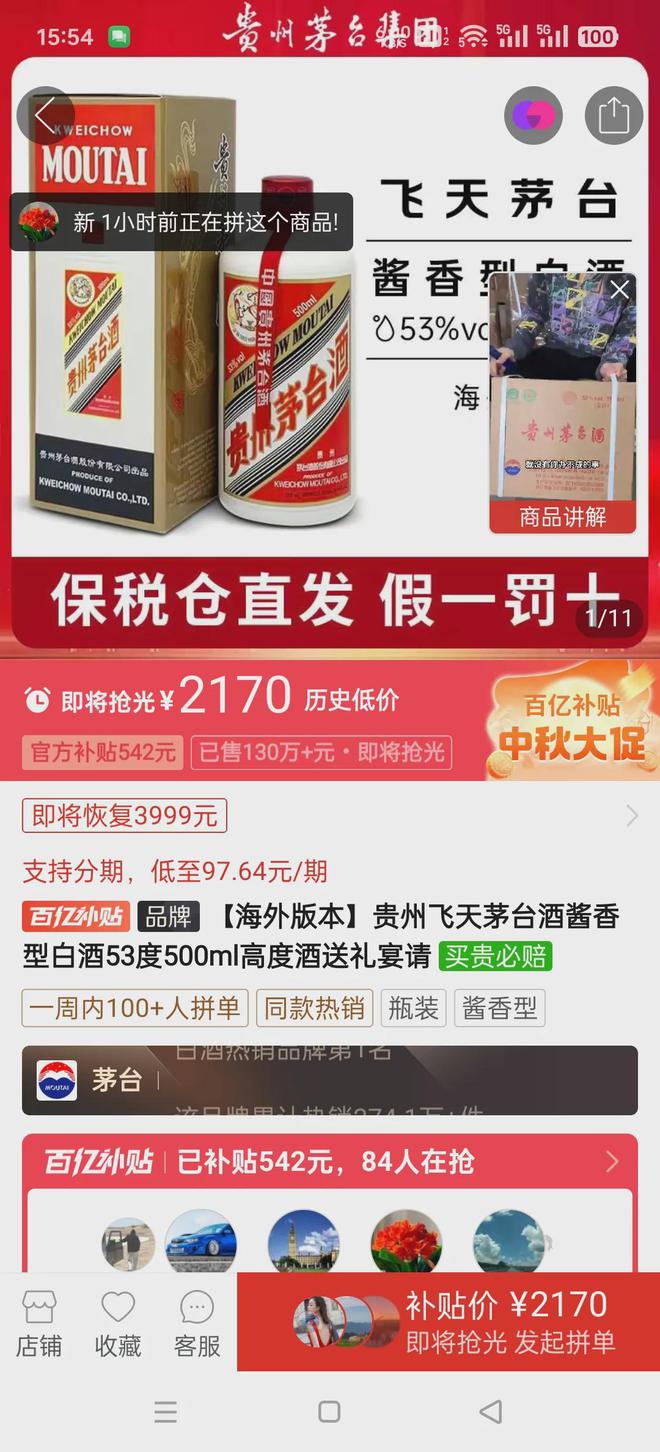Open the 店铺 store page
The image size is (660, 1452).
click(x=38, y=1322)
